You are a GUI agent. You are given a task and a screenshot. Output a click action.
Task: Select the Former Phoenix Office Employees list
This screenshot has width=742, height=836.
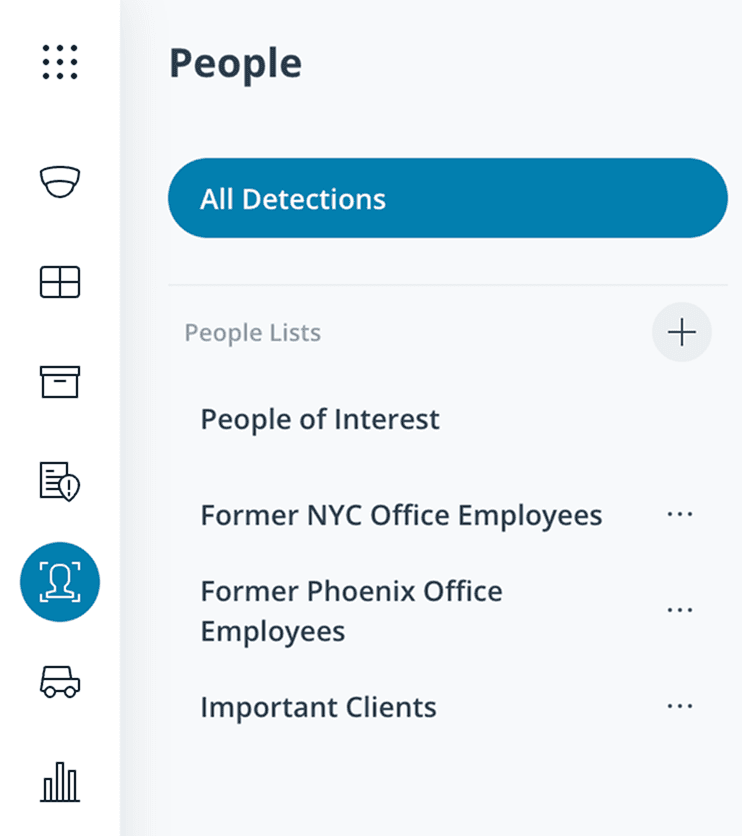(351, 609)
